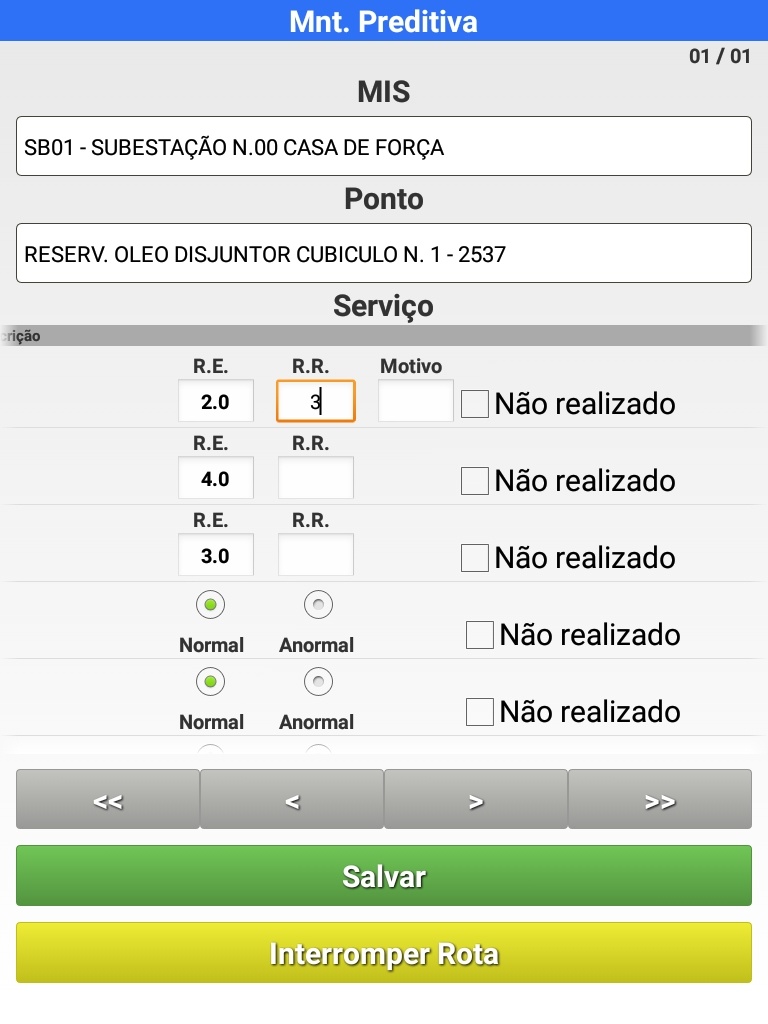Screen dimensions: 768x1024
Task: Tap the R.R. field beside R.E. 4.0
Action: 315,478
